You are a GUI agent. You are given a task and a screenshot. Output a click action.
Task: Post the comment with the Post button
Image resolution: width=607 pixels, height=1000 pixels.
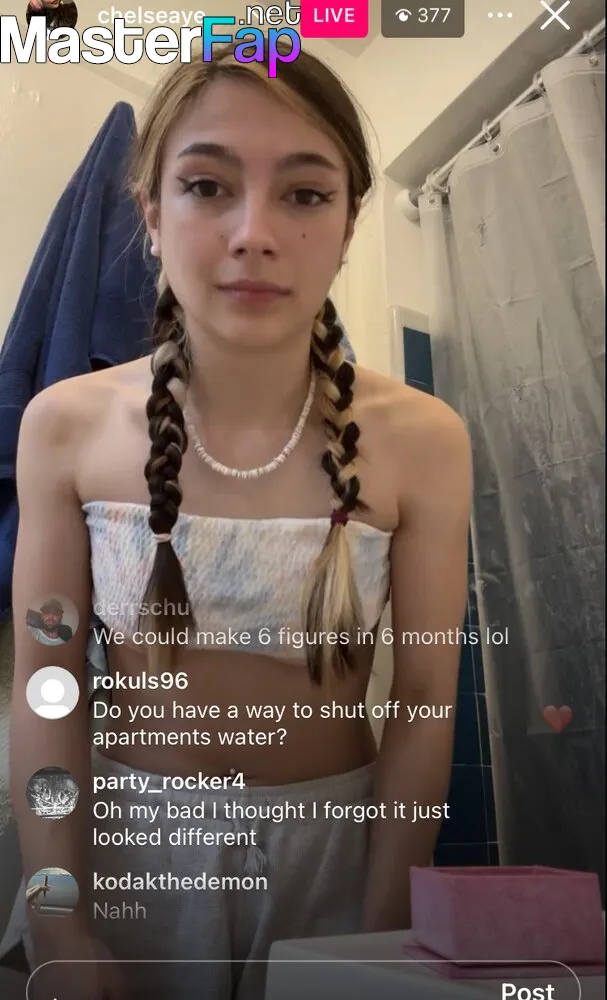pyautogui.click(x=528, y=990)
